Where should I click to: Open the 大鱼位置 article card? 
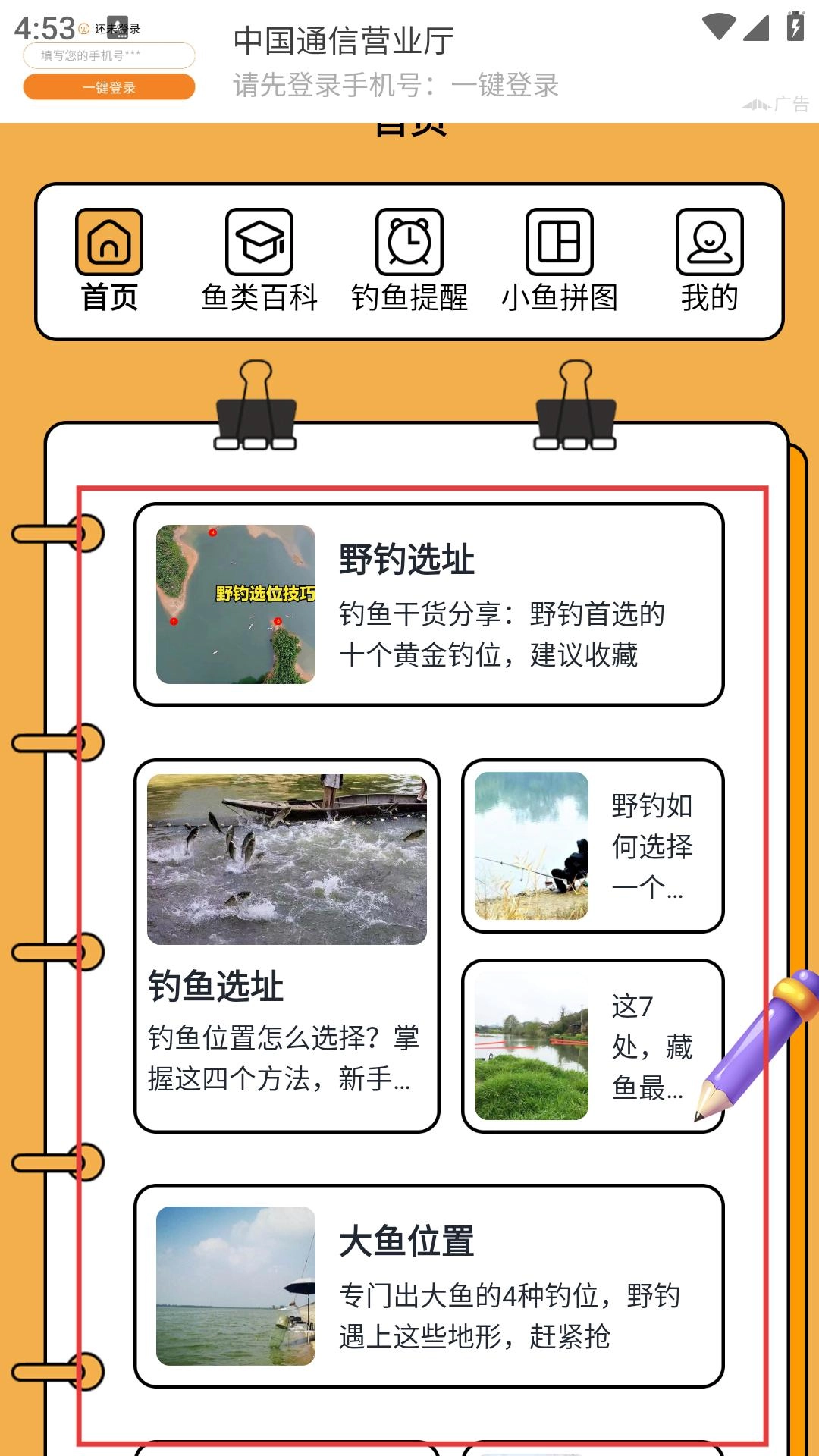click(x=429, y=1286)
